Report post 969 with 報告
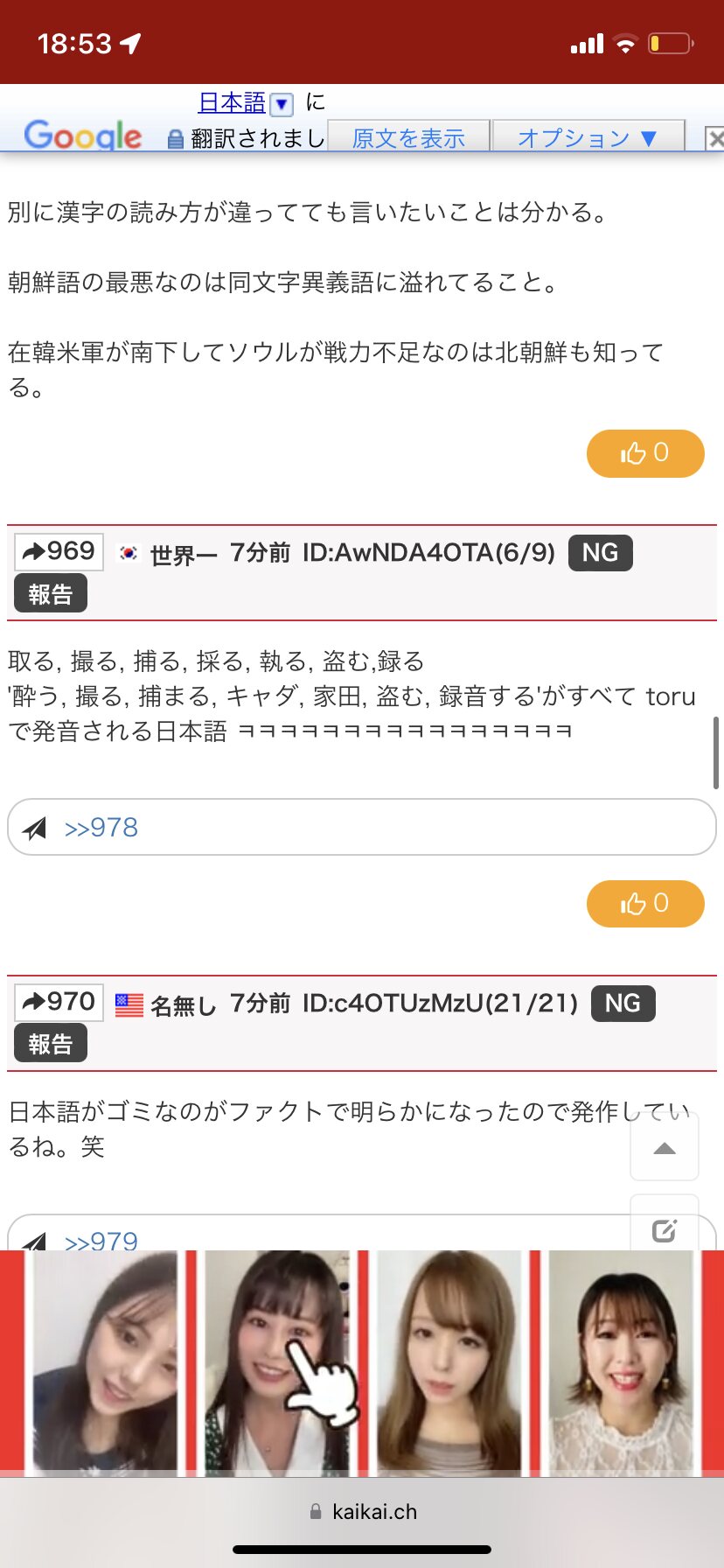 click(x=50, y=594)
